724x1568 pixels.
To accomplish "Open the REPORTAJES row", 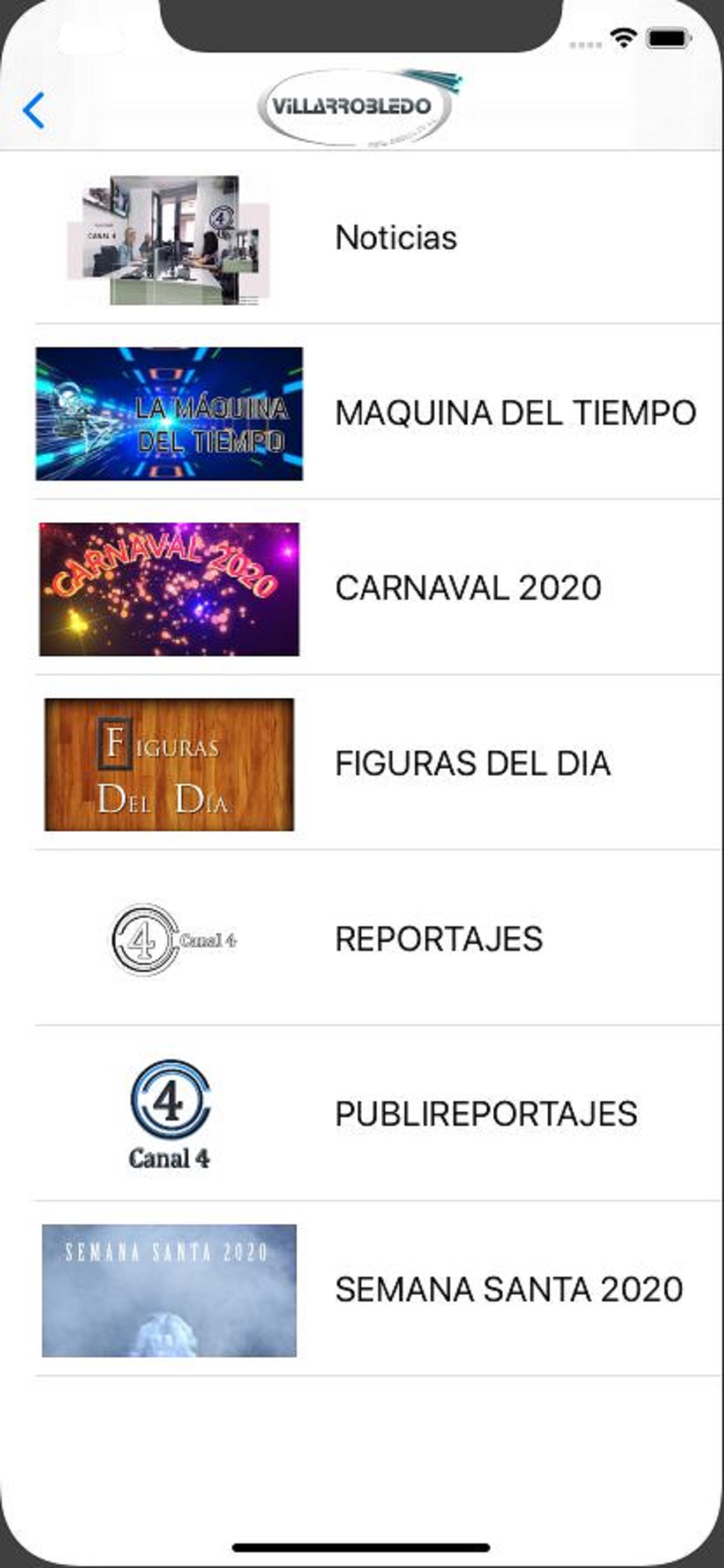I will point(439,939).
